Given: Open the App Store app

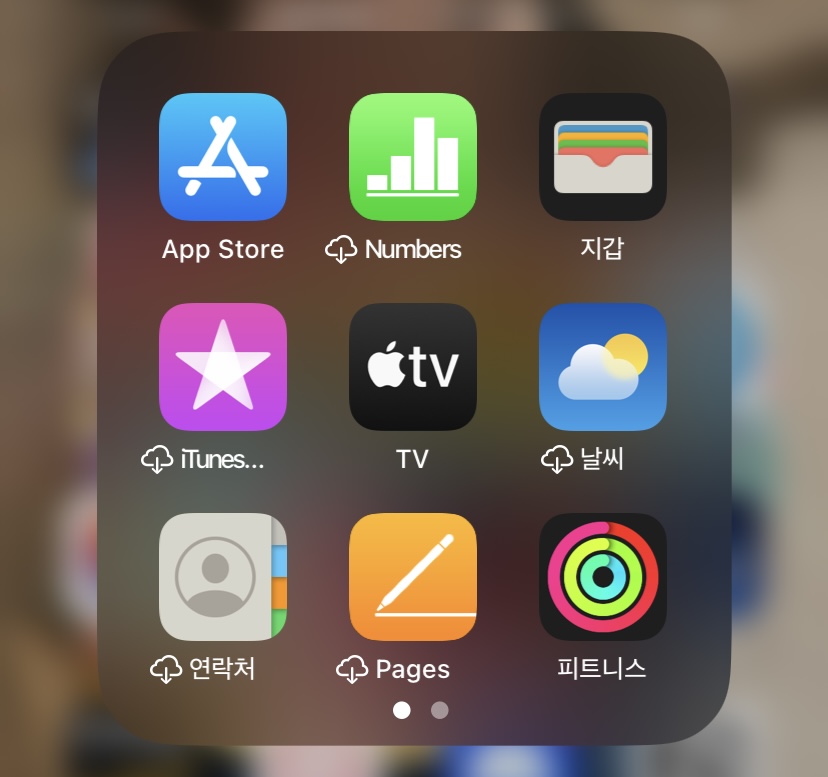Looking at the screenshot, I should click(223, 157).
